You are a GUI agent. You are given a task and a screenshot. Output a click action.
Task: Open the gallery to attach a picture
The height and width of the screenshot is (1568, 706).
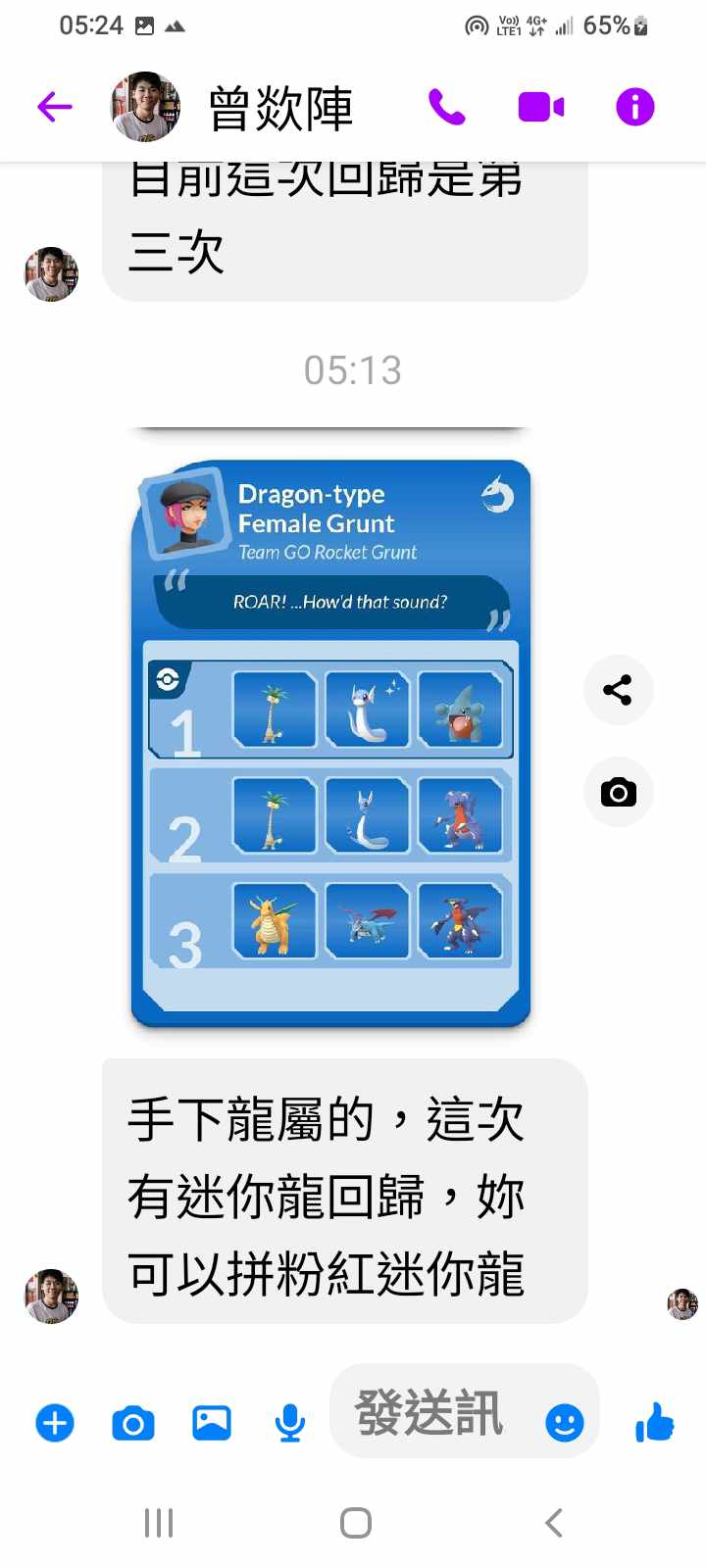tap(212, 1422)
